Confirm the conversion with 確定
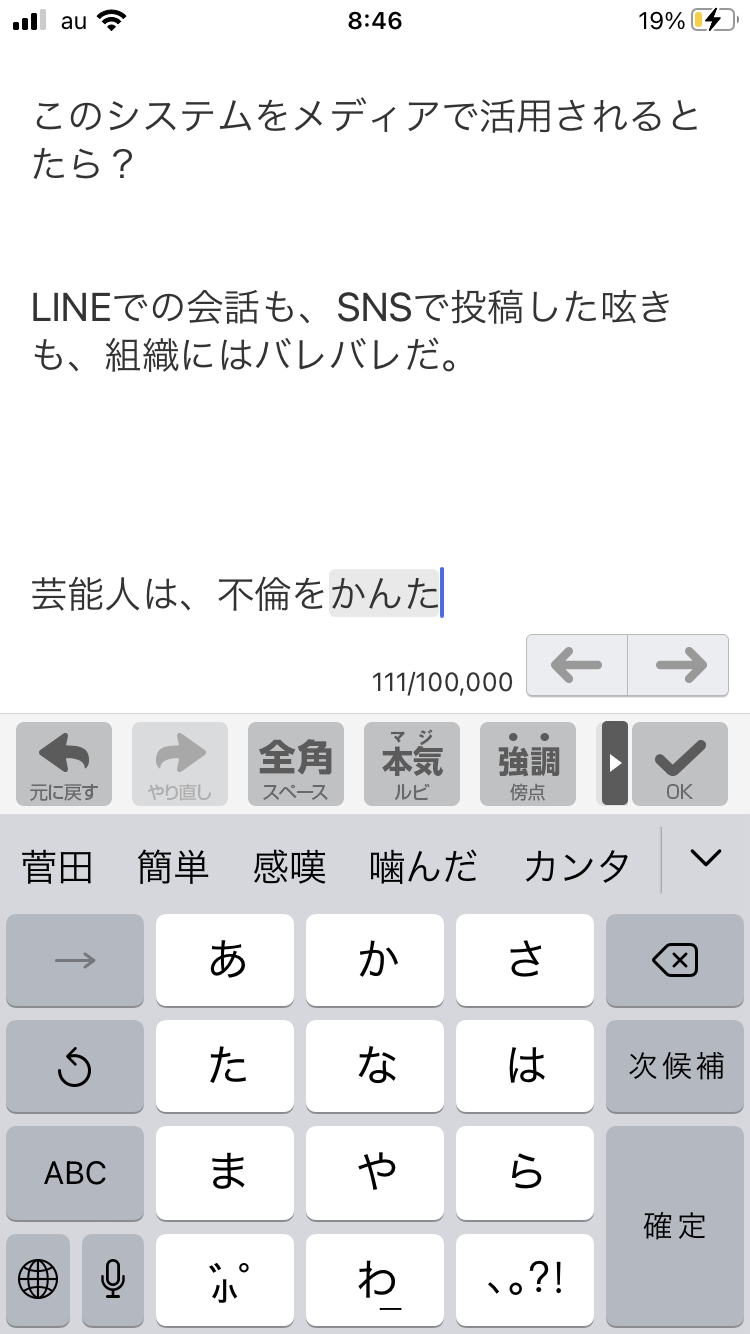 [675, 1226]
